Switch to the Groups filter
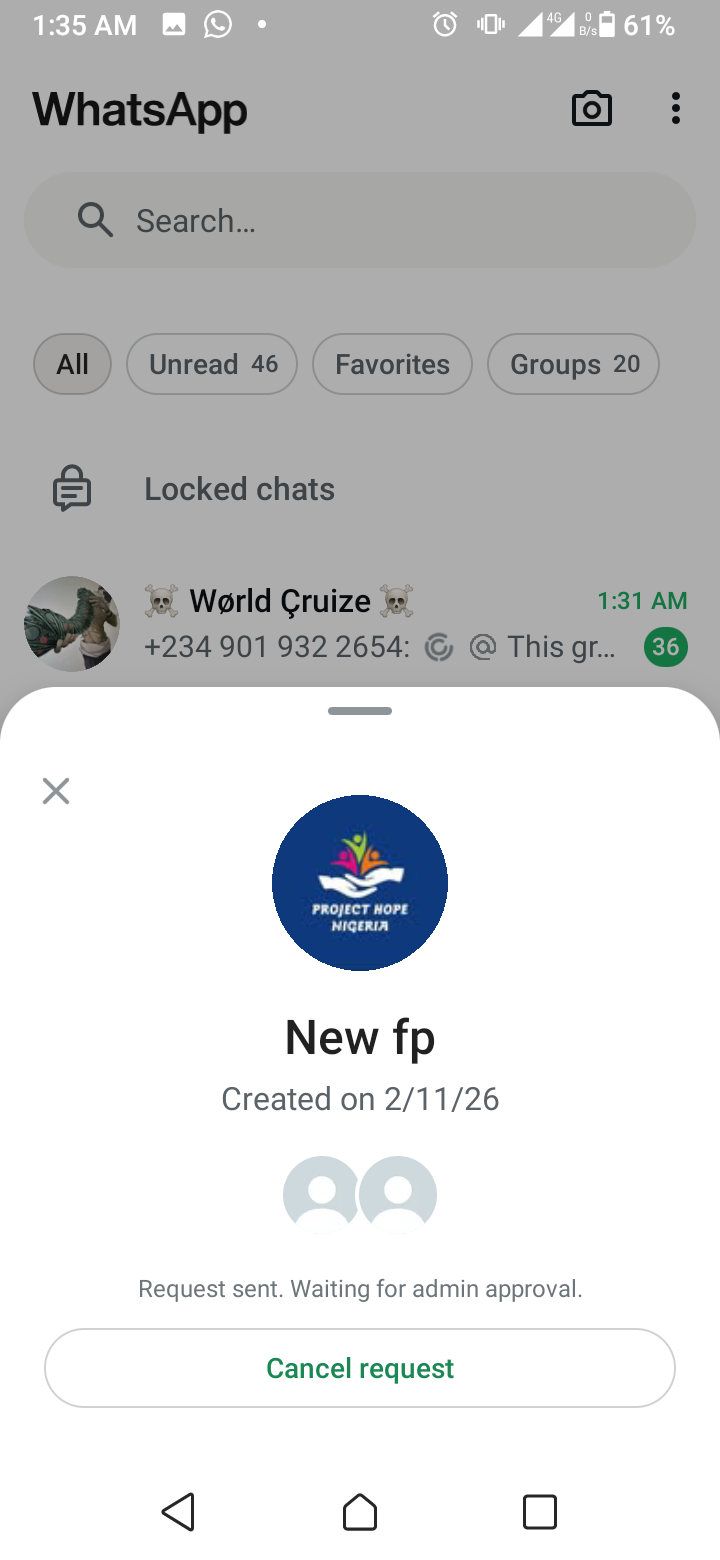Image resolution: width=720 pixels, height=1560 pixels. pos(573,364)
